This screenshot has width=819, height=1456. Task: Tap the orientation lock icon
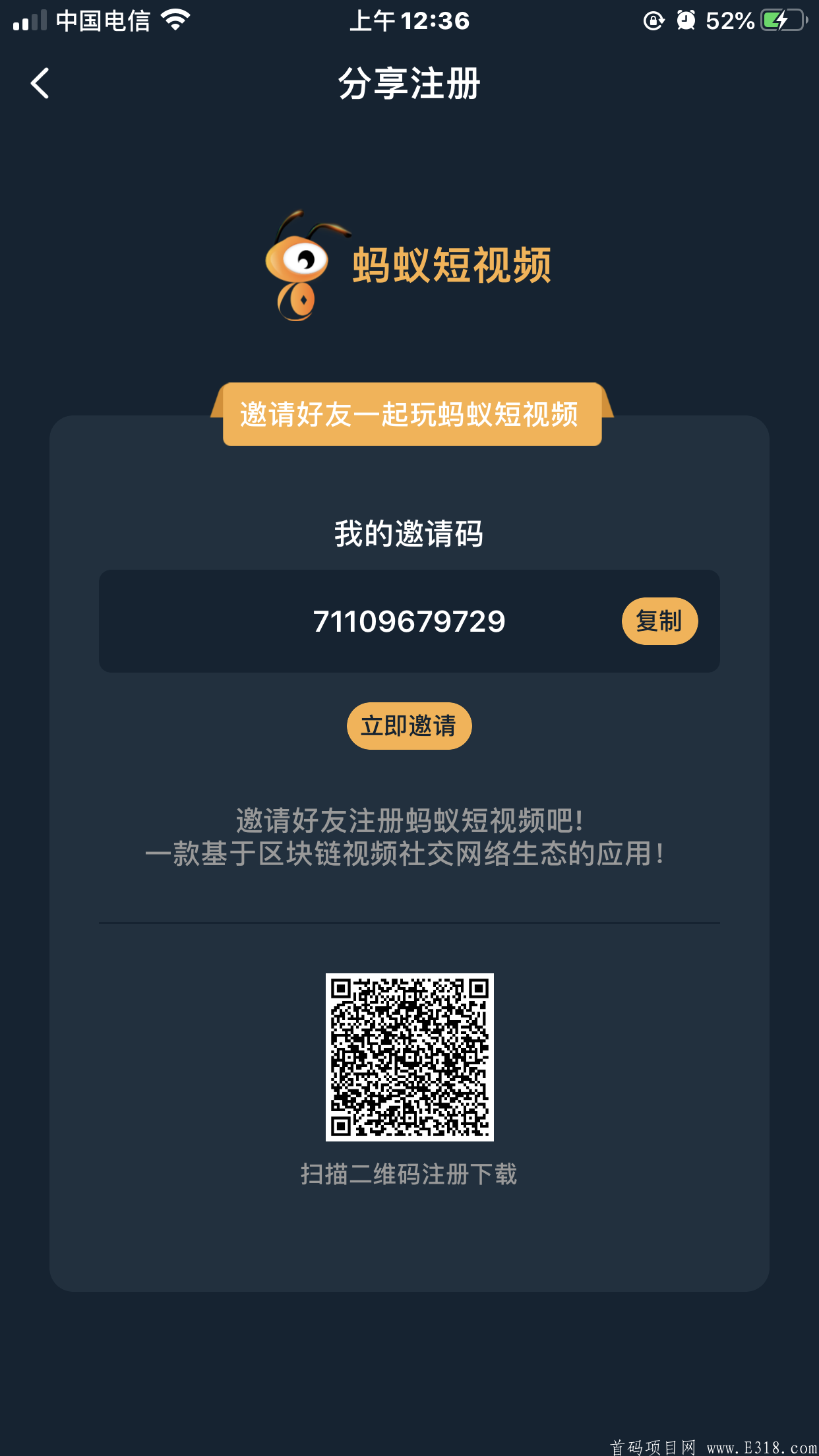(x=653, y=21)
